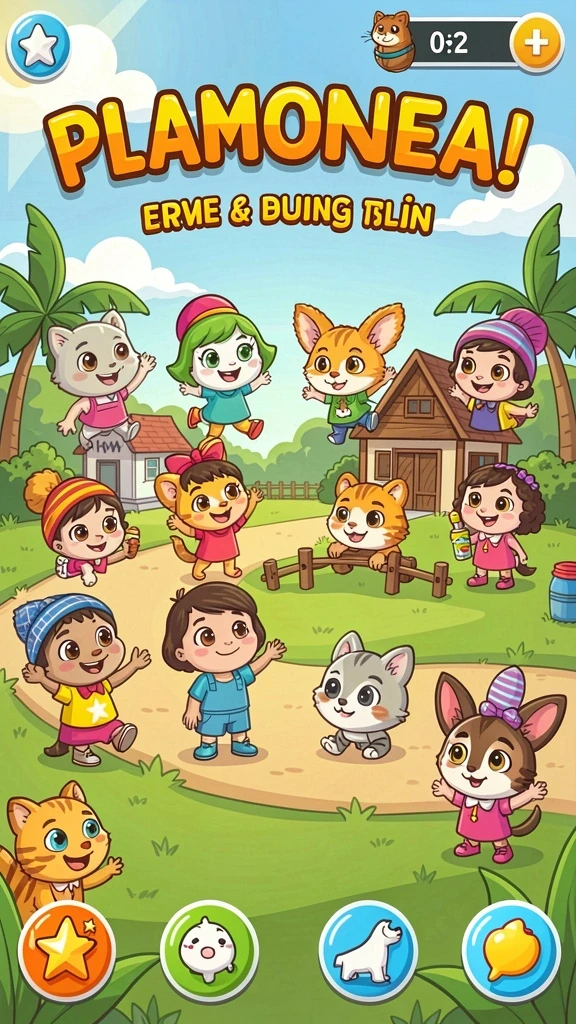Open the orange star rewards button
576x1024 pixels.
coord(67,950)
